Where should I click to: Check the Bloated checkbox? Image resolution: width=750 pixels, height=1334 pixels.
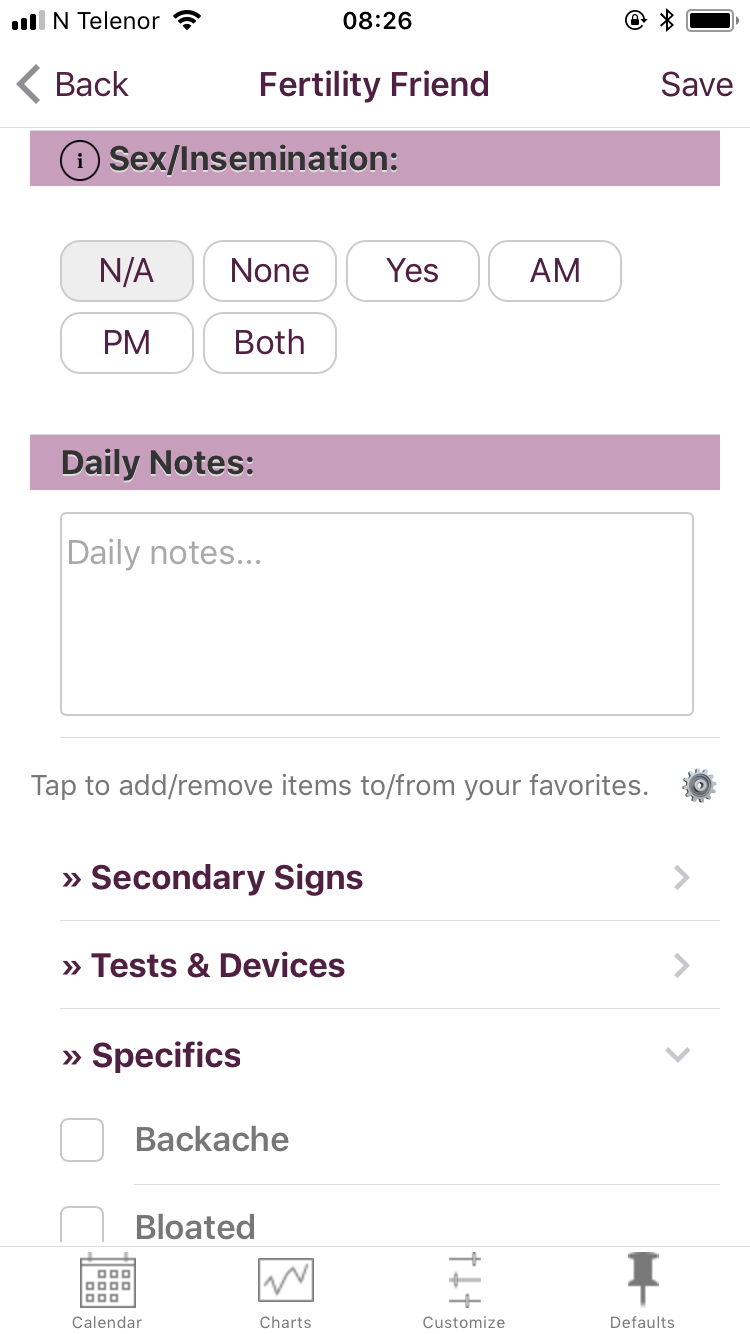pyautogui.click(x=82, y=1226)
